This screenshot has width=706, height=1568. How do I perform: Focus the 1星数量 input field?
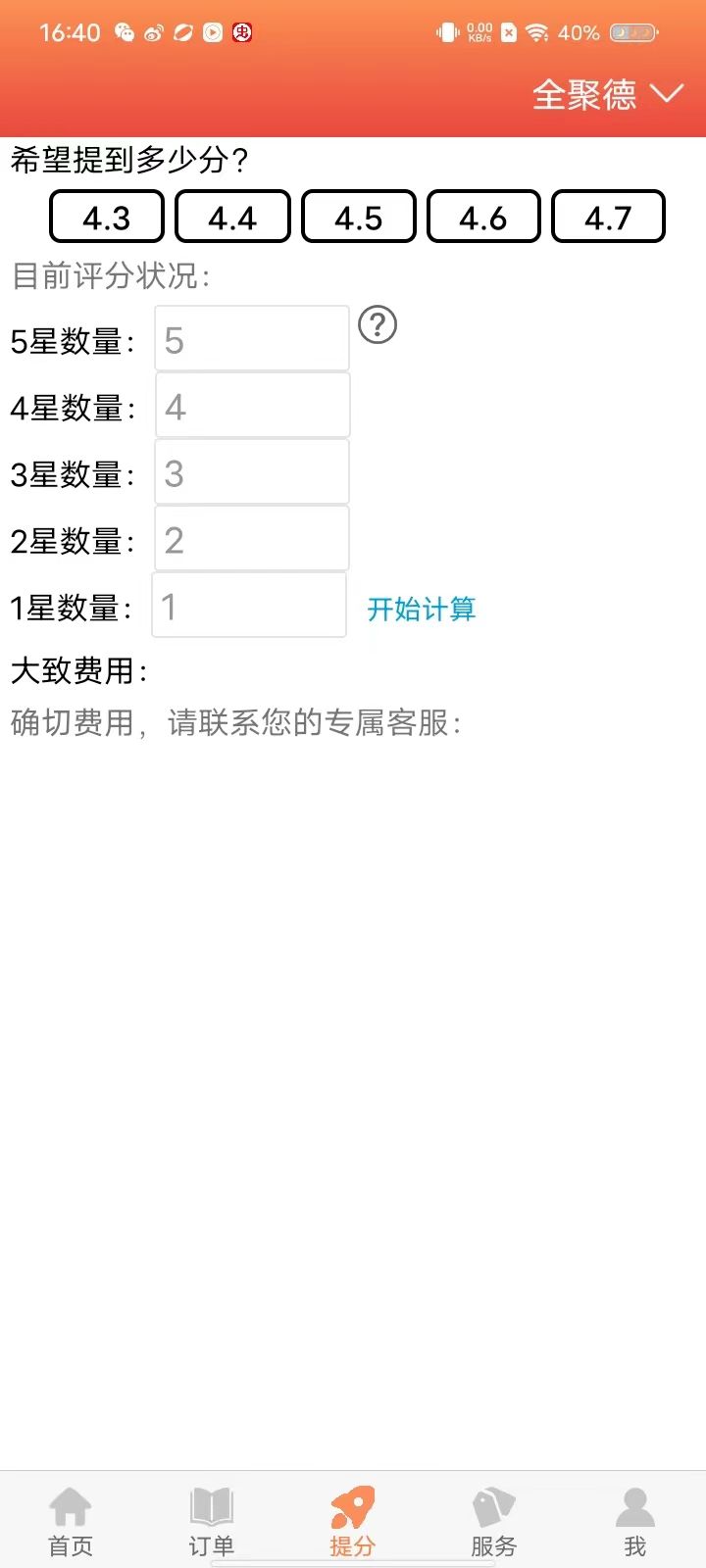(x=249, y=606)
